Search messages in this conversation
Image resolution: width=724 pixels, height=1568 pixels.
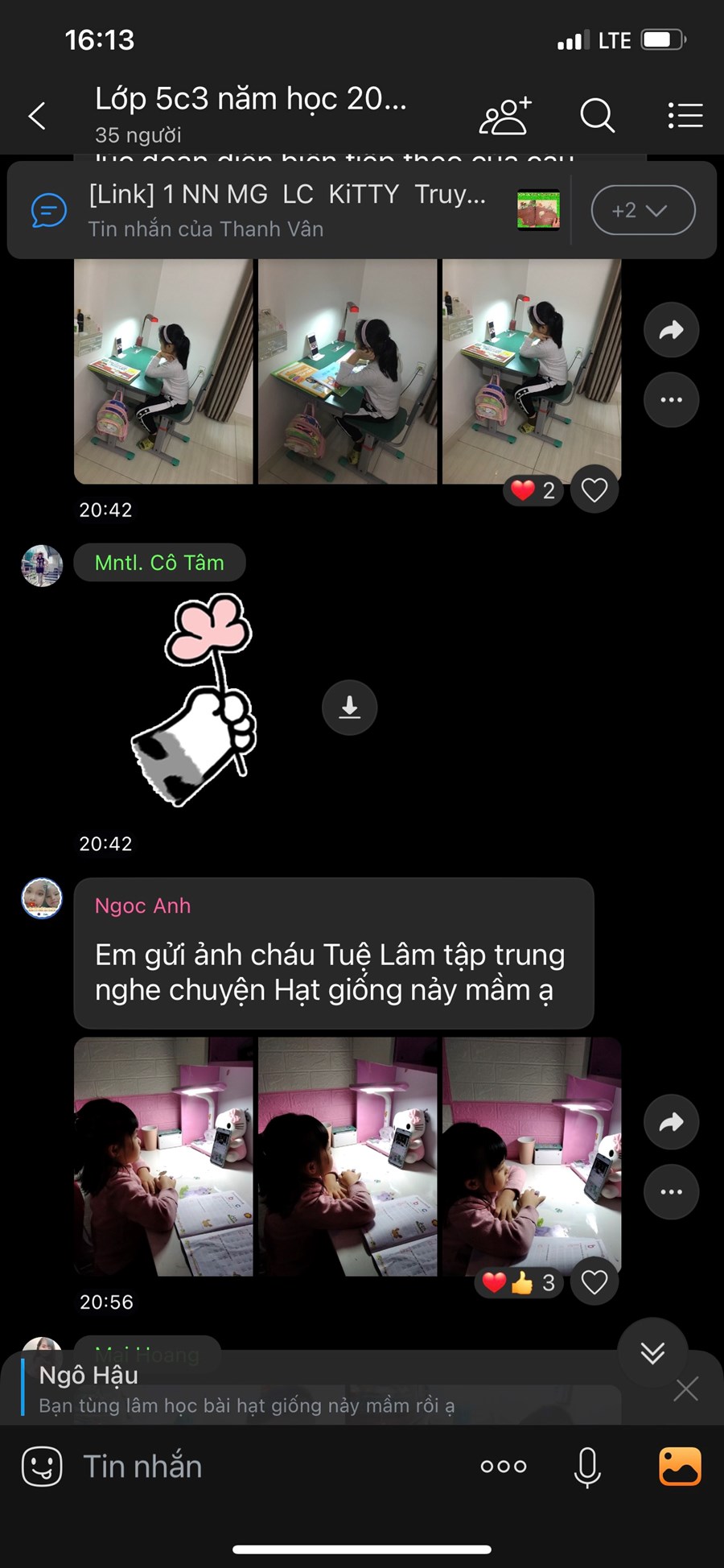point(597,116)
